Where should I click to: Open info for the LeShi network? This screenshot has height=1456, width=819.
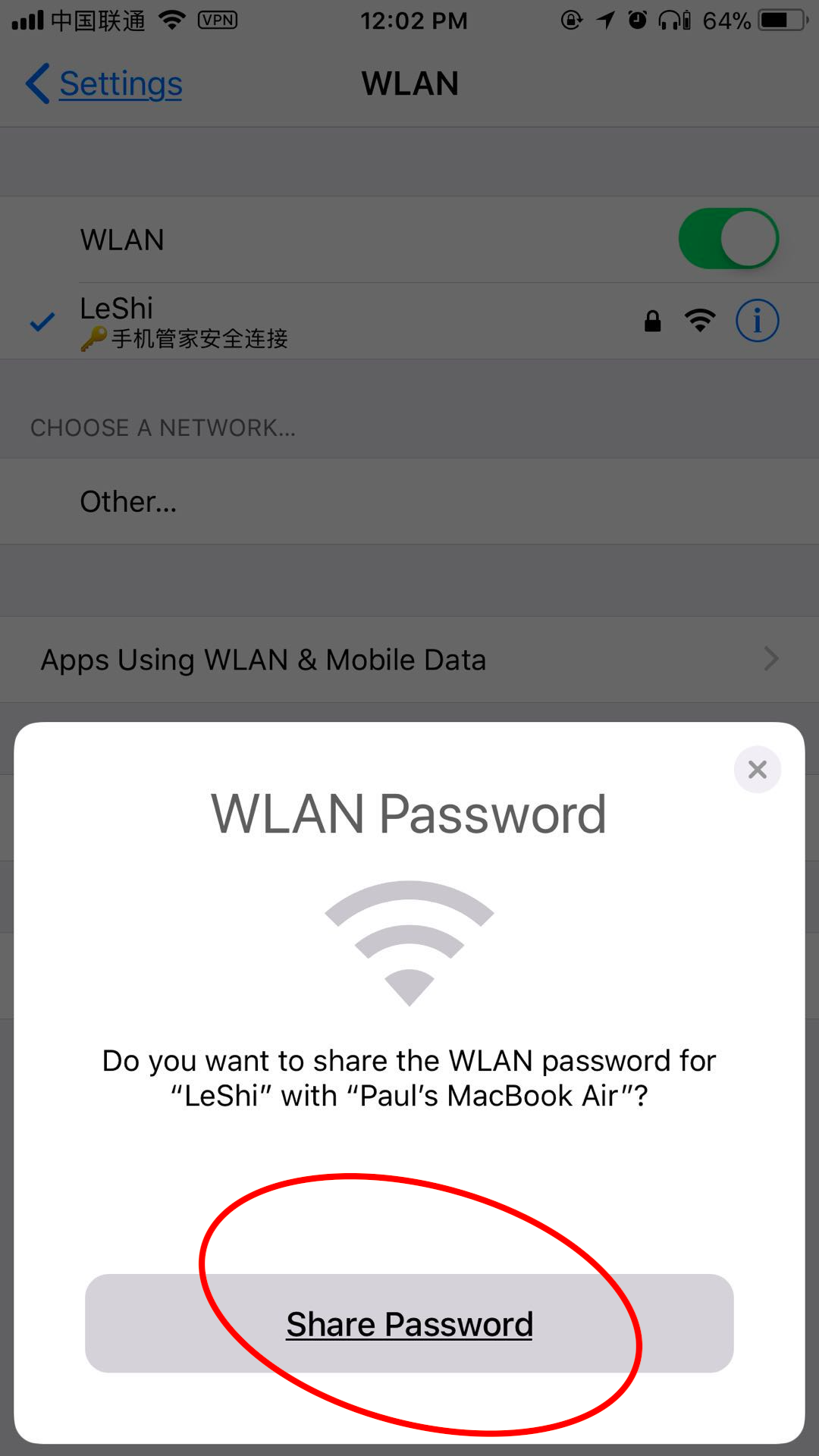[x=757, y=321]
